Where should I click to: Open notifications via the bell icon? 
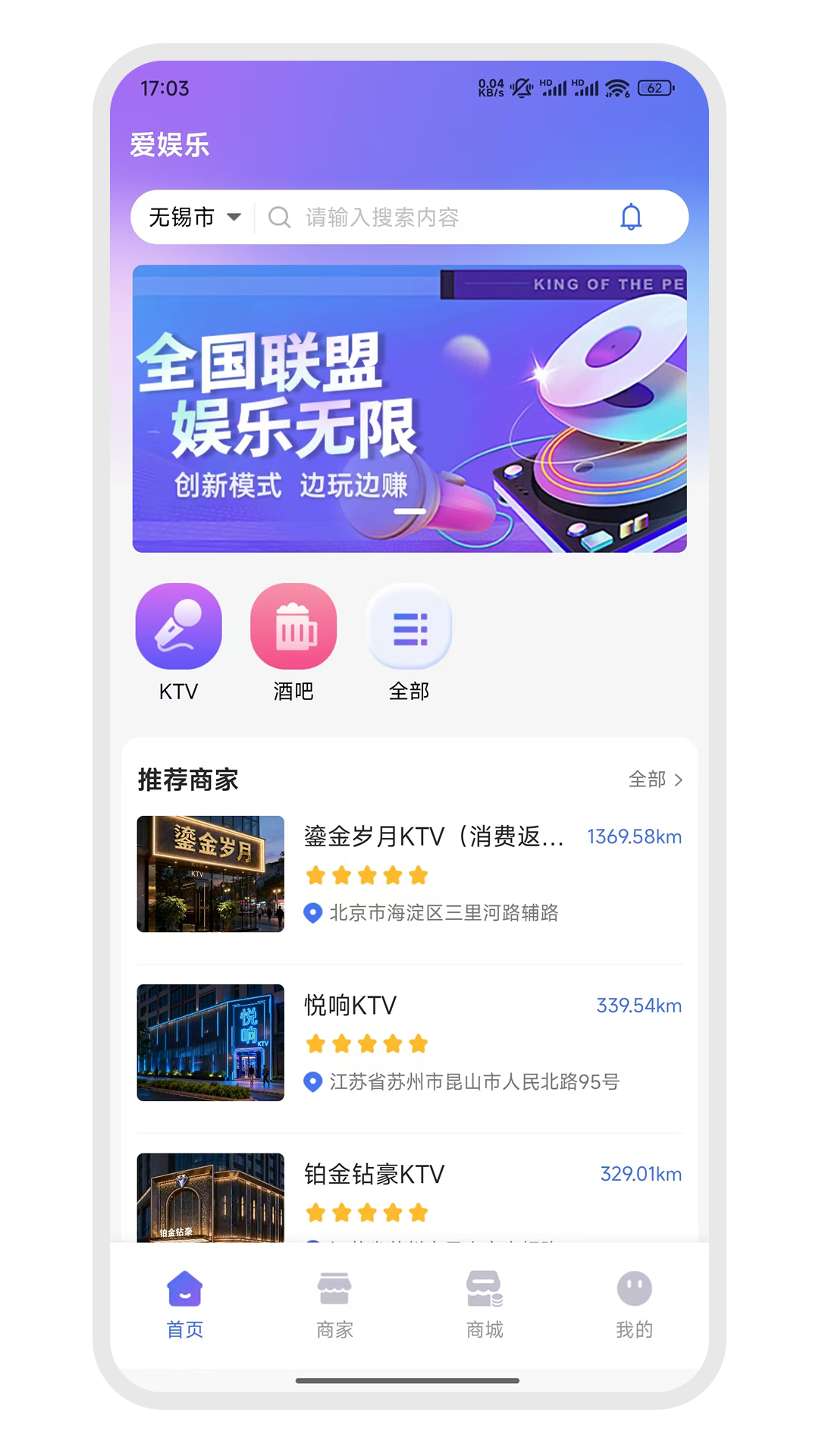pyautogui.click(x=631, y=217)
